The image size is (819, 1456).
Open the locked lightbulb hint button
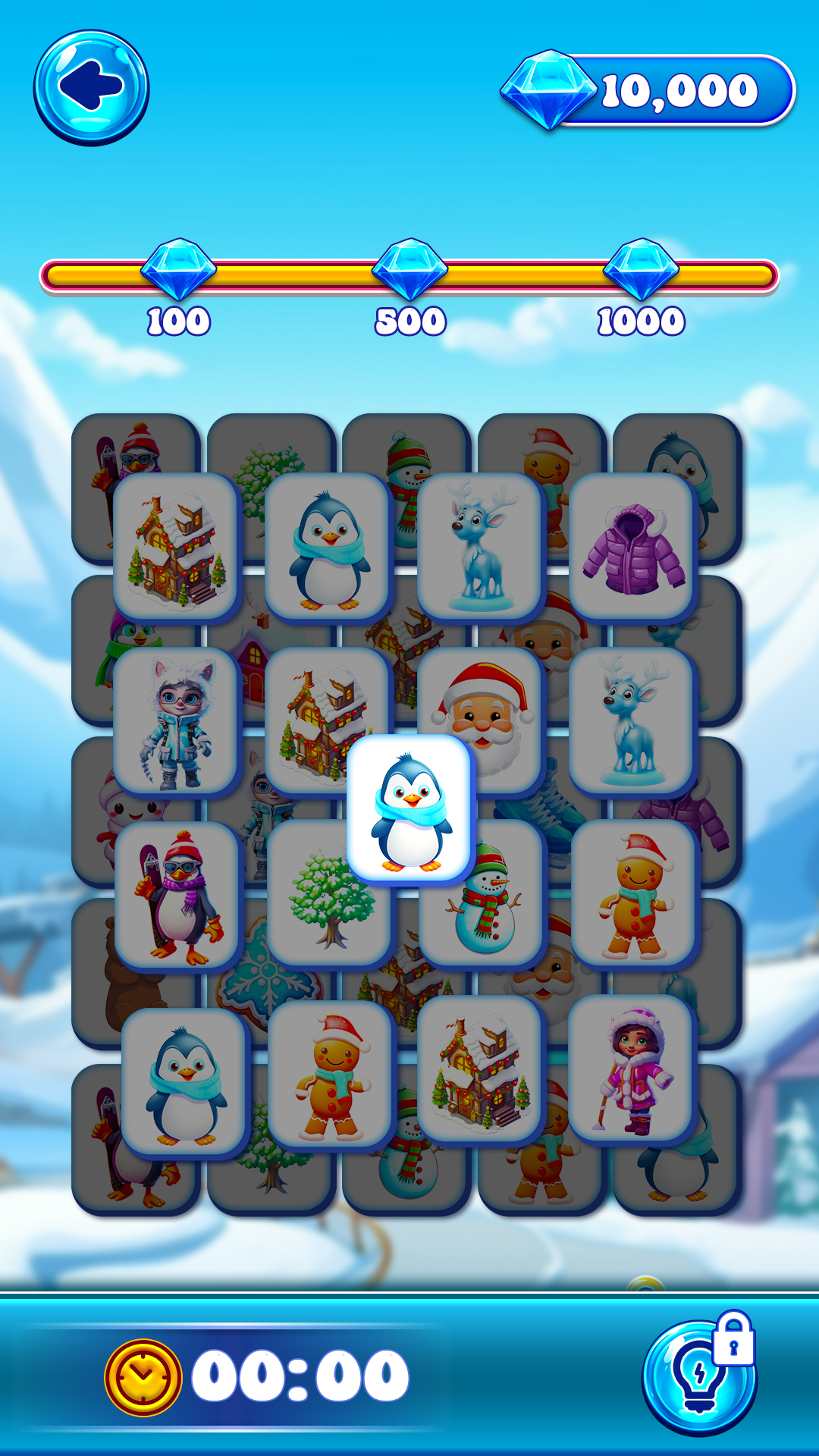tap(699, 1376)
